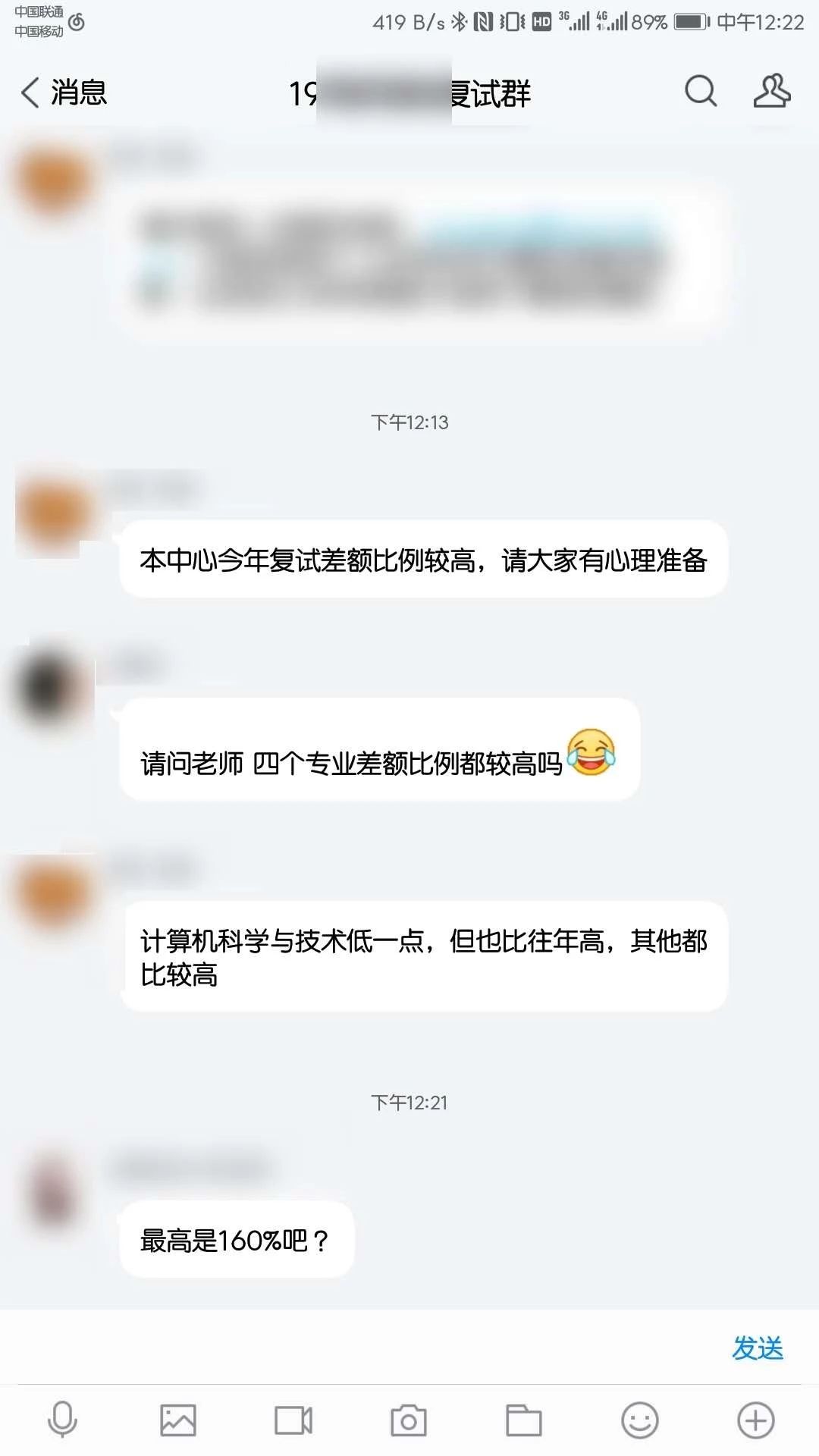Screen dimensions: 819x1456
Task: Go back to 消息 list
Action: coord(63,93)
